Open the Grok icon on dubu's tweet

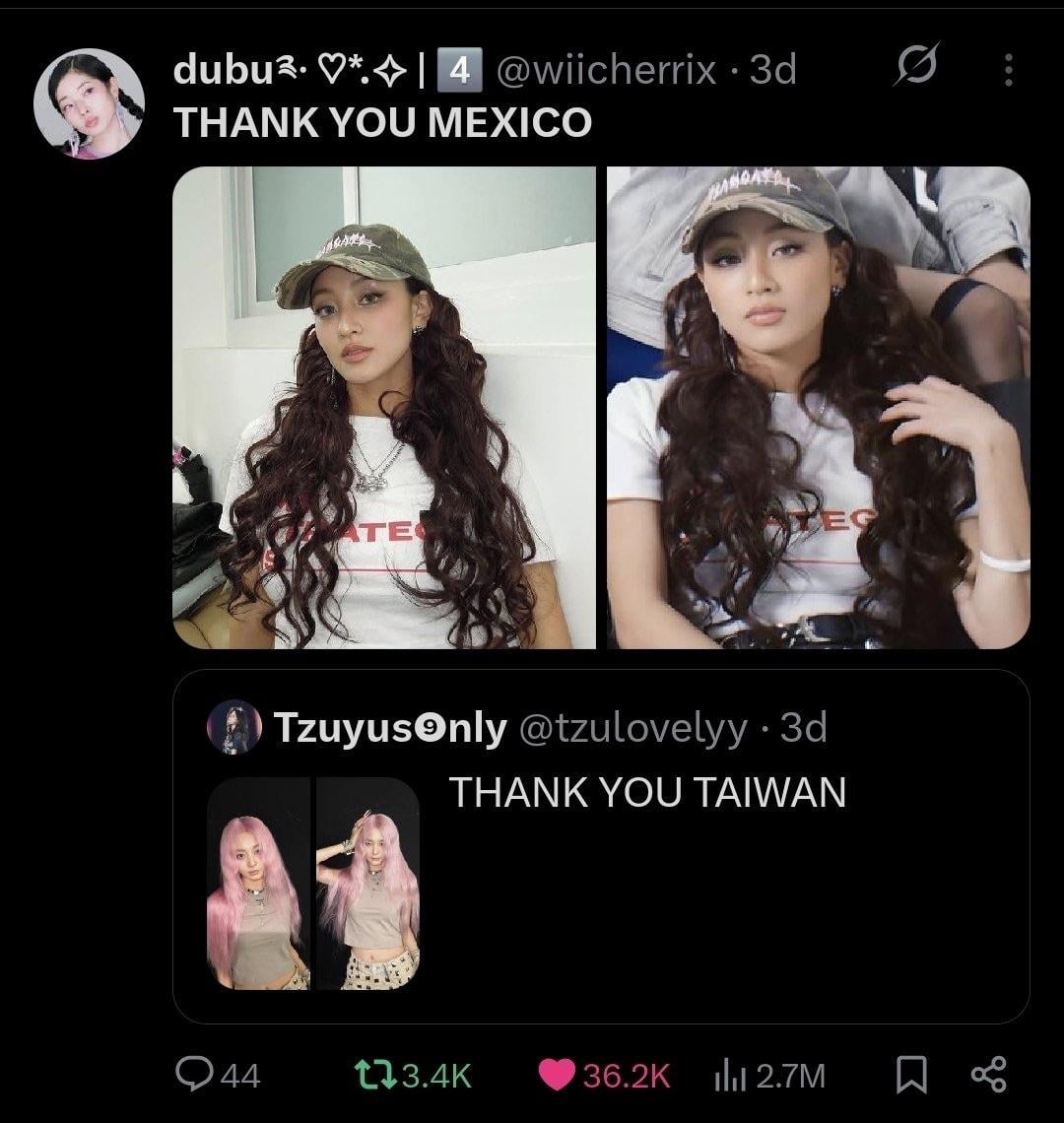tap(917, 68)
